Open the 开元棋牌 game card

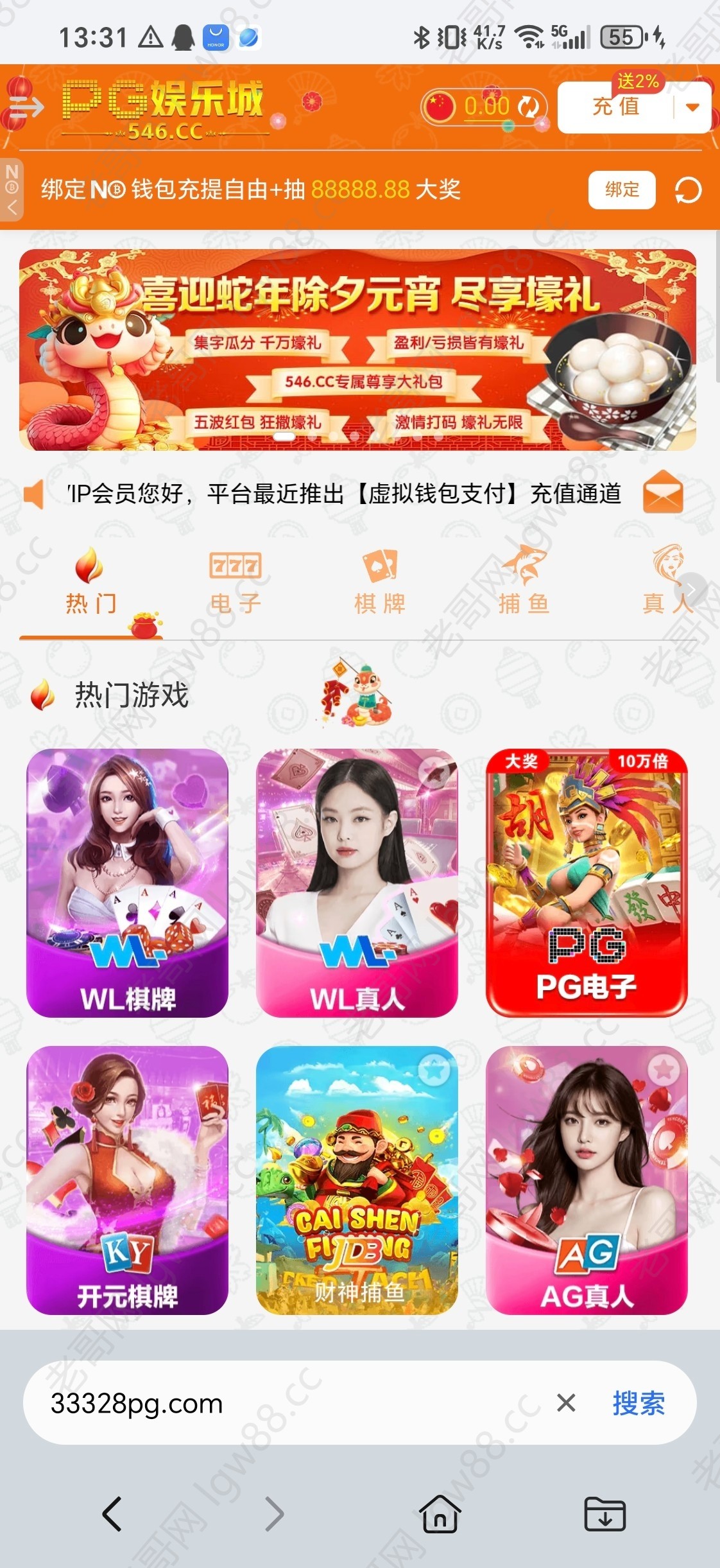pyautogui.click(x=127, y=1180)
